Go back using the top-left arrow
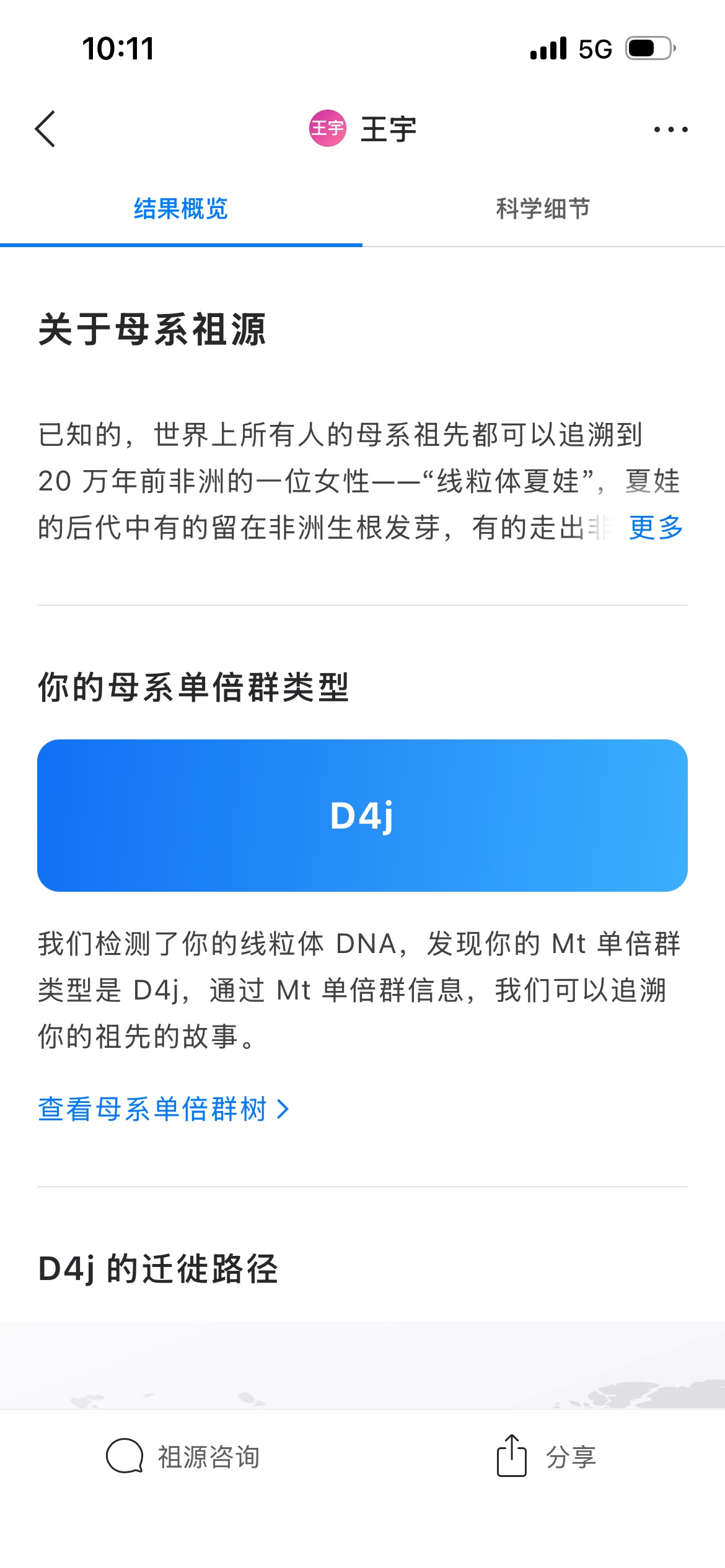The height and width of the screenshot is (1568, 725). (45, 129)
